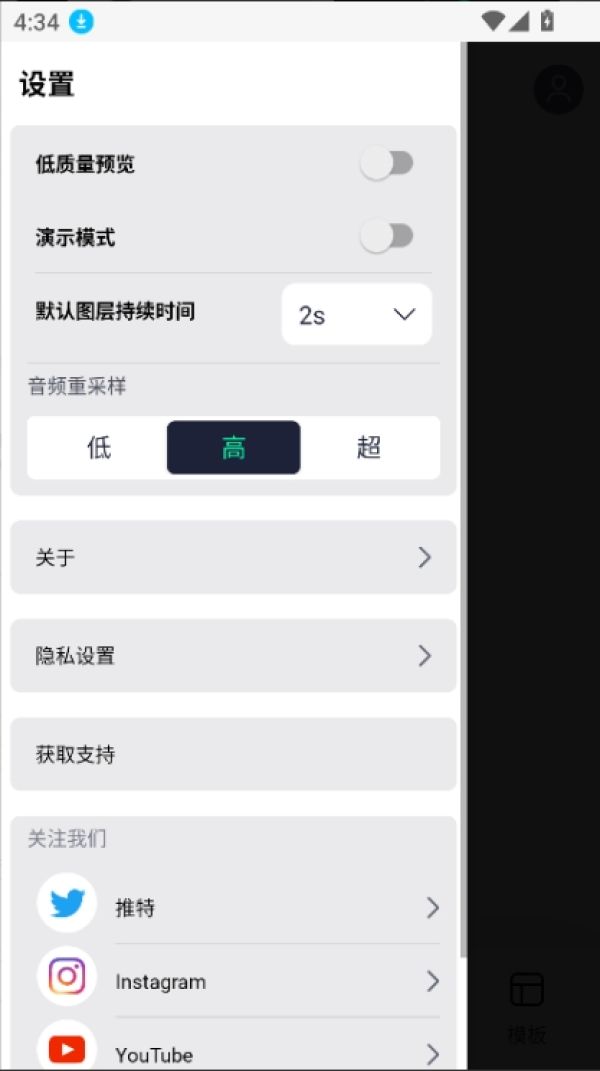The image size is (600, 1071).
Task: Open the Instagram follow row
Action: 238,982
